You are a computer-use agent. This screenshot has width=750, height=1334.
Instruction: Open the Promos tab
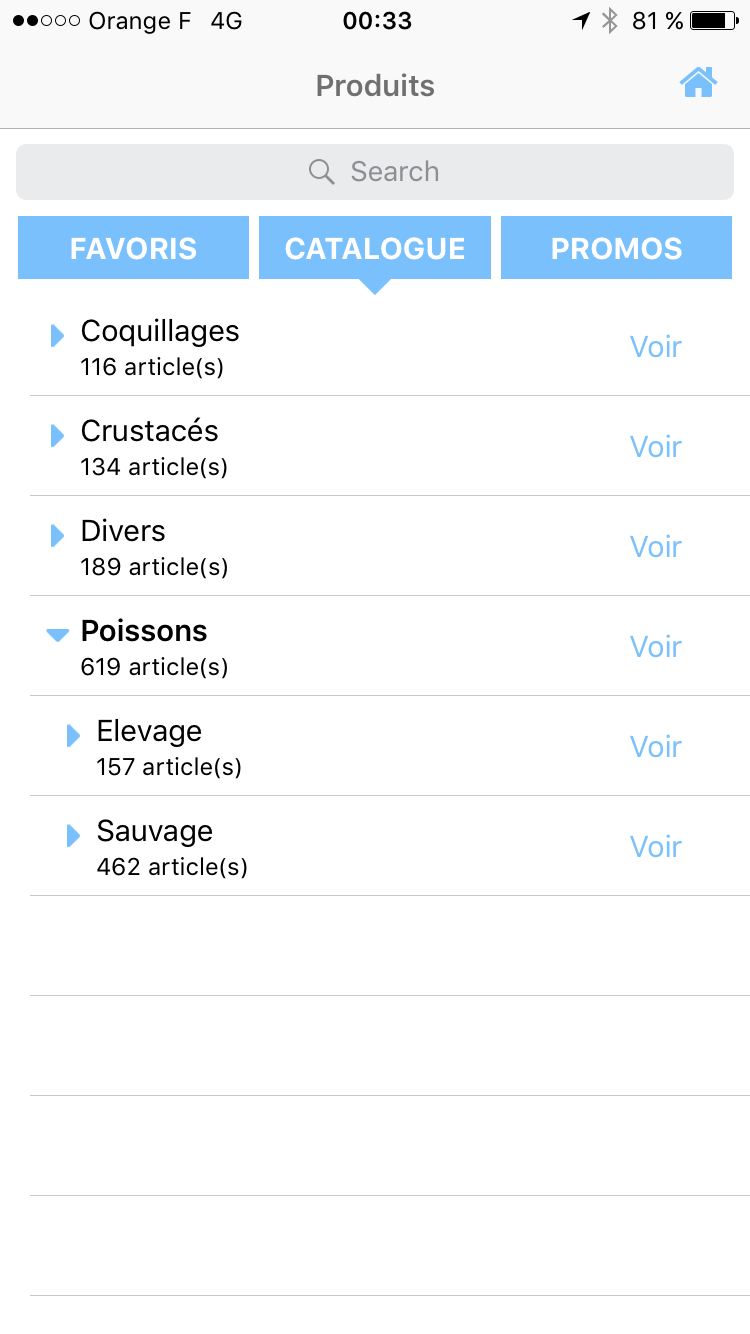tap(616, 248)
